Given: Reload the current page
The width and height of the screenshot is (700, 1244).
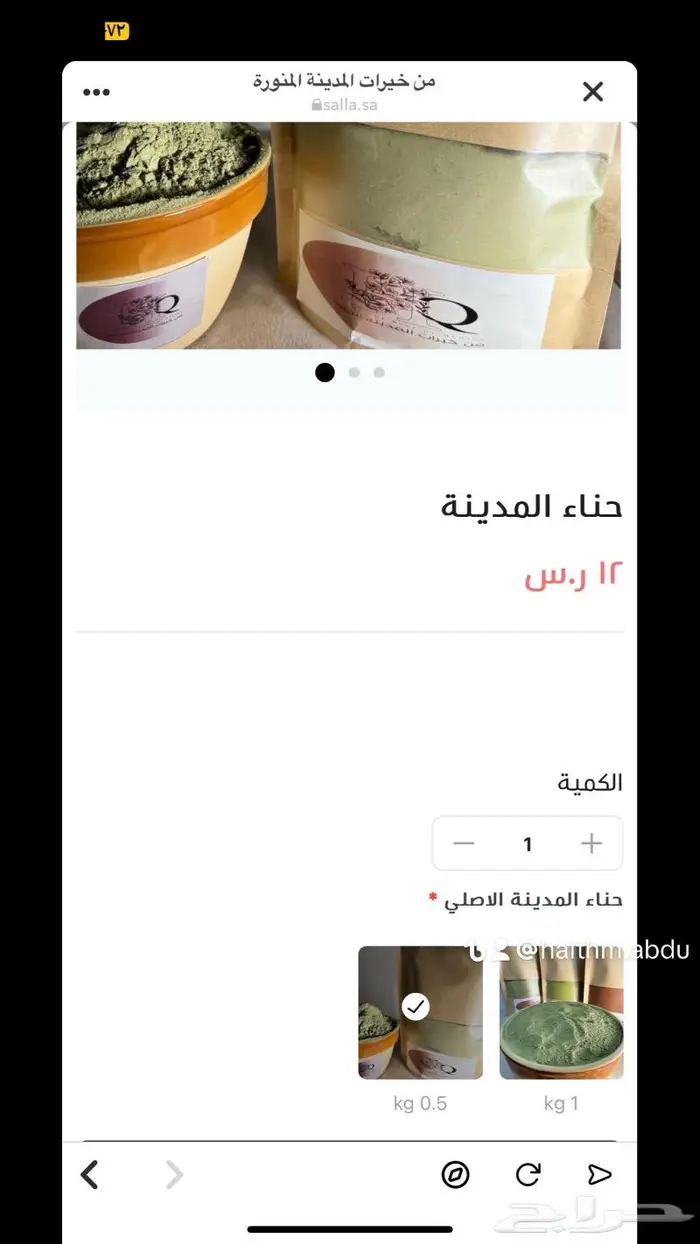Looking at the screenshot, I should 528,1174.
